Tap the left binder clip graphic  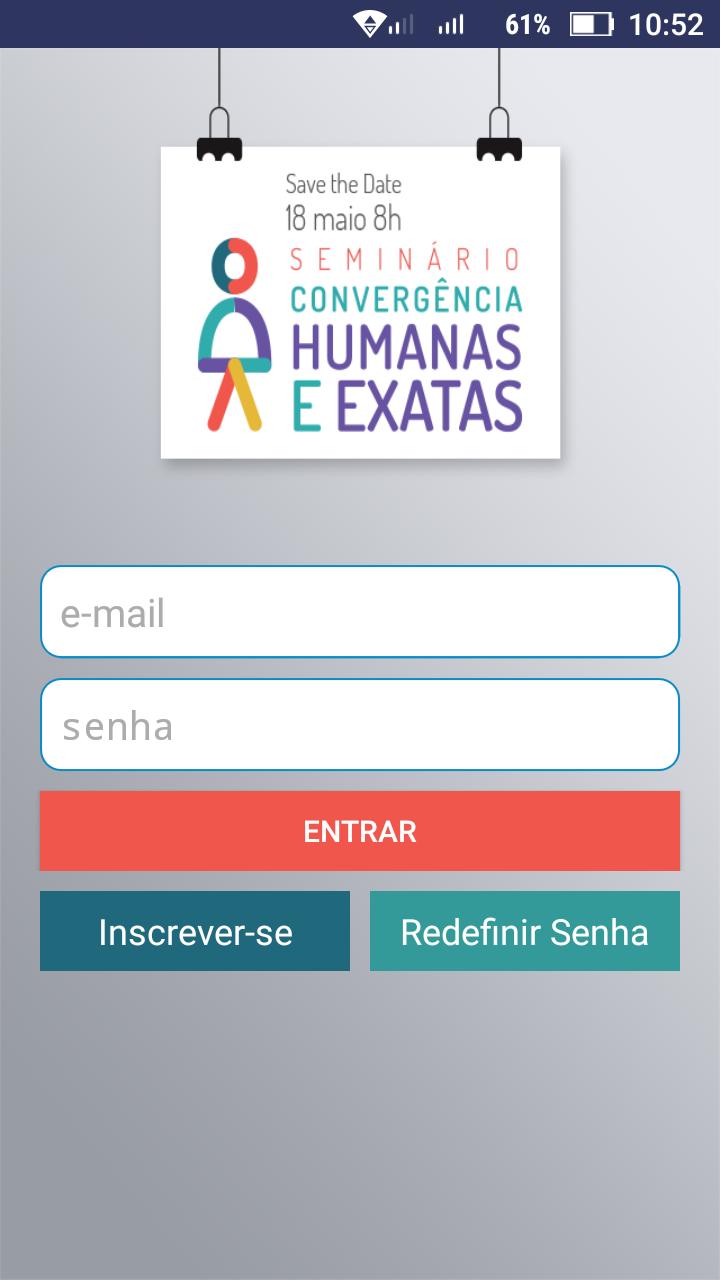click(x=220, y=140)
